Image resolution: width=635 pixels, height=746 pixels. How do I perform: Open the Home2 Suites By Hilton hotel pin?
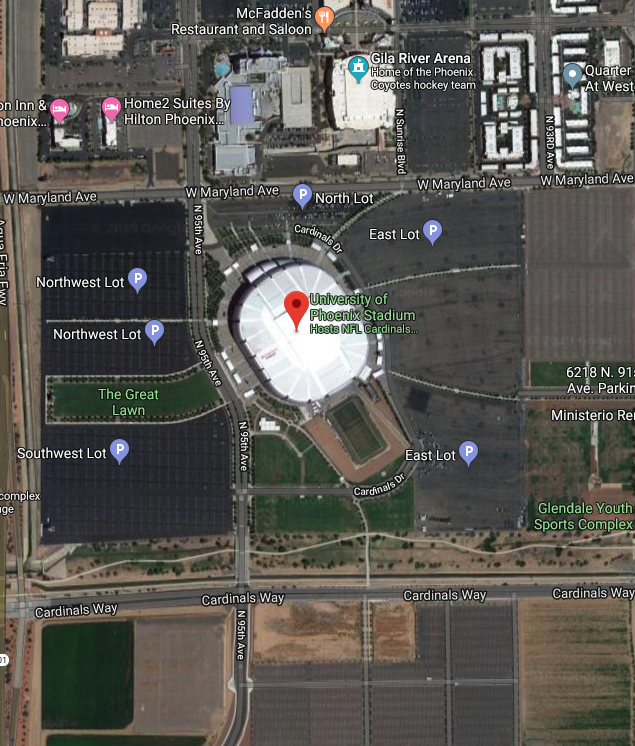click(111, 108)
